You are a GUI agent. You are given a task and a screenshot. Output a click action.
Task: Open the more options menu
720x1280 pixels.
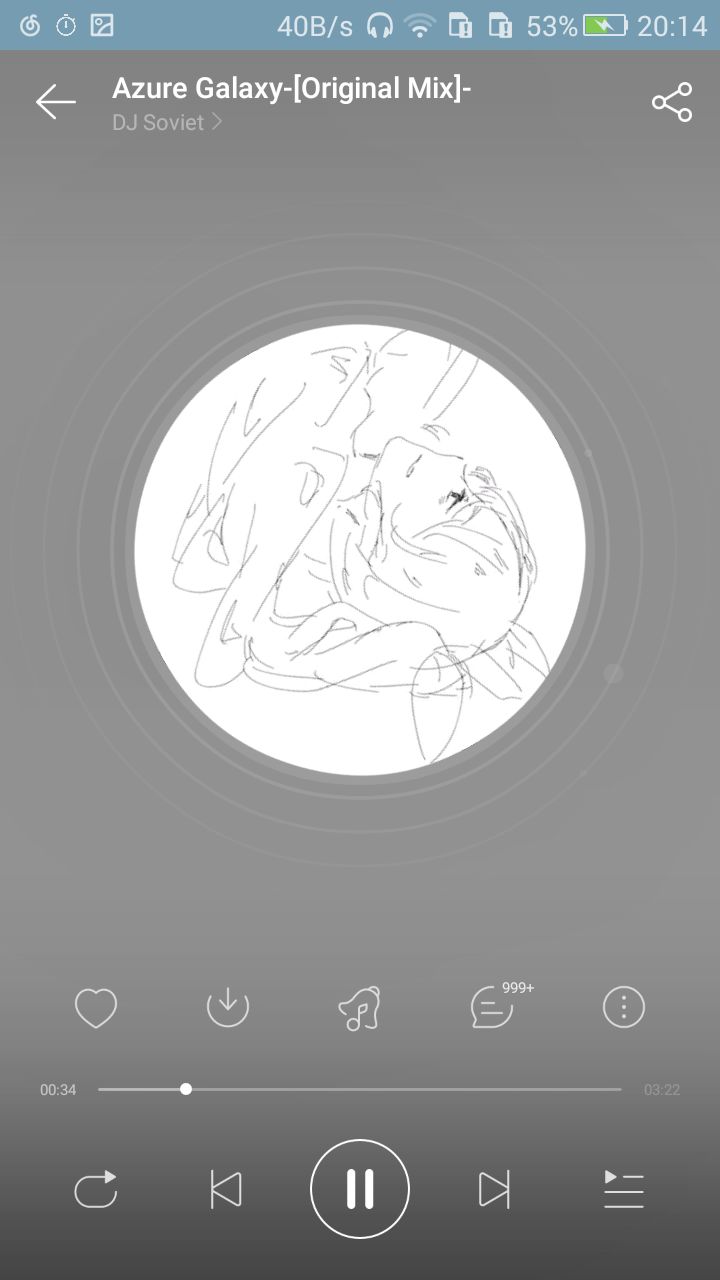[622, 1007]
